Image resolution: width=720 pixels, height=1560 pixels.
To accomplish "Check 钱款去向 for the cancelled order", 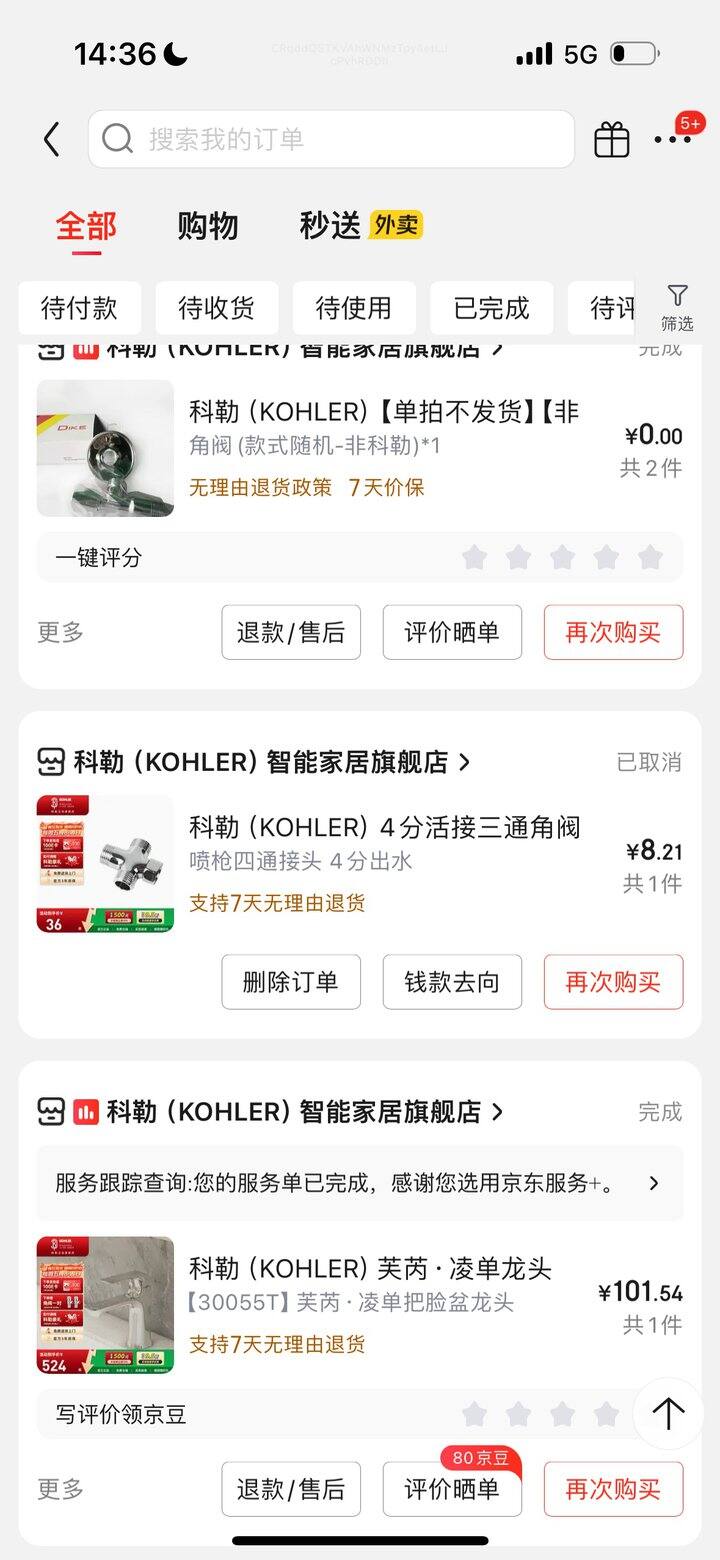I will pos(452,982).
